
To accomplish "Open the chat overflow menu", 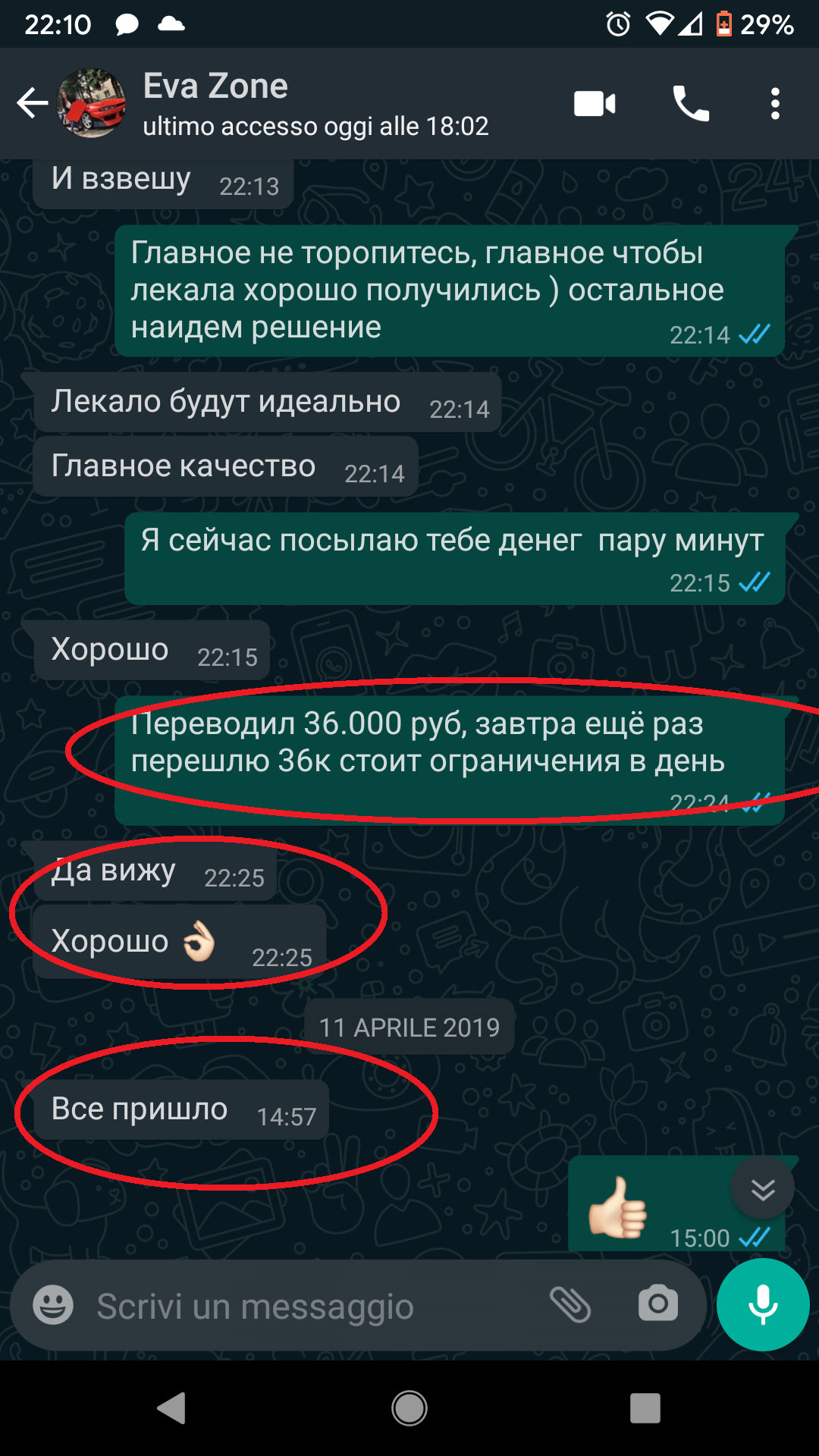I will tap(774, 104).
